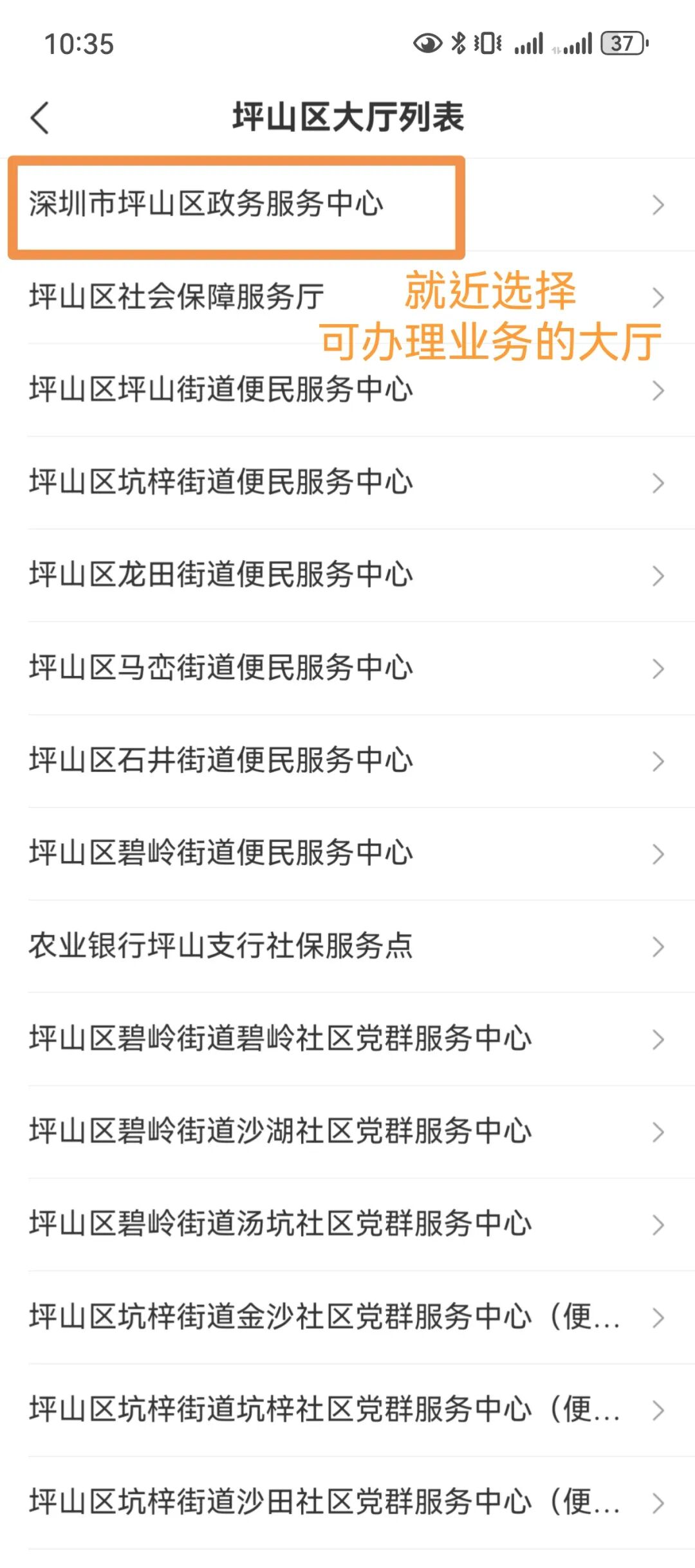Select 碧岭街道碧岭社区党群服务中心
The image size is (695, 1568).
[x=347, y=1039]
